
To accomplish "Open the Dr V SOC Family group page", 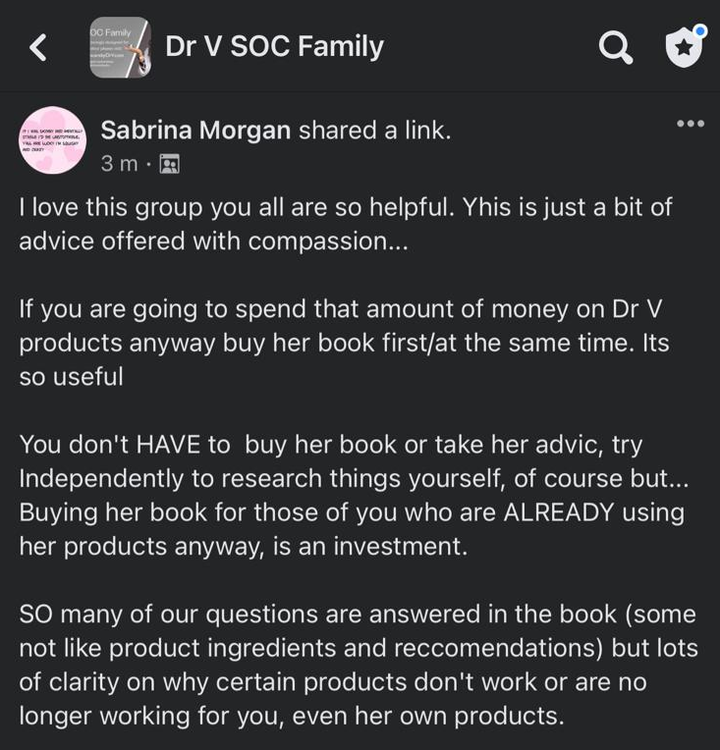I will 274,46.
